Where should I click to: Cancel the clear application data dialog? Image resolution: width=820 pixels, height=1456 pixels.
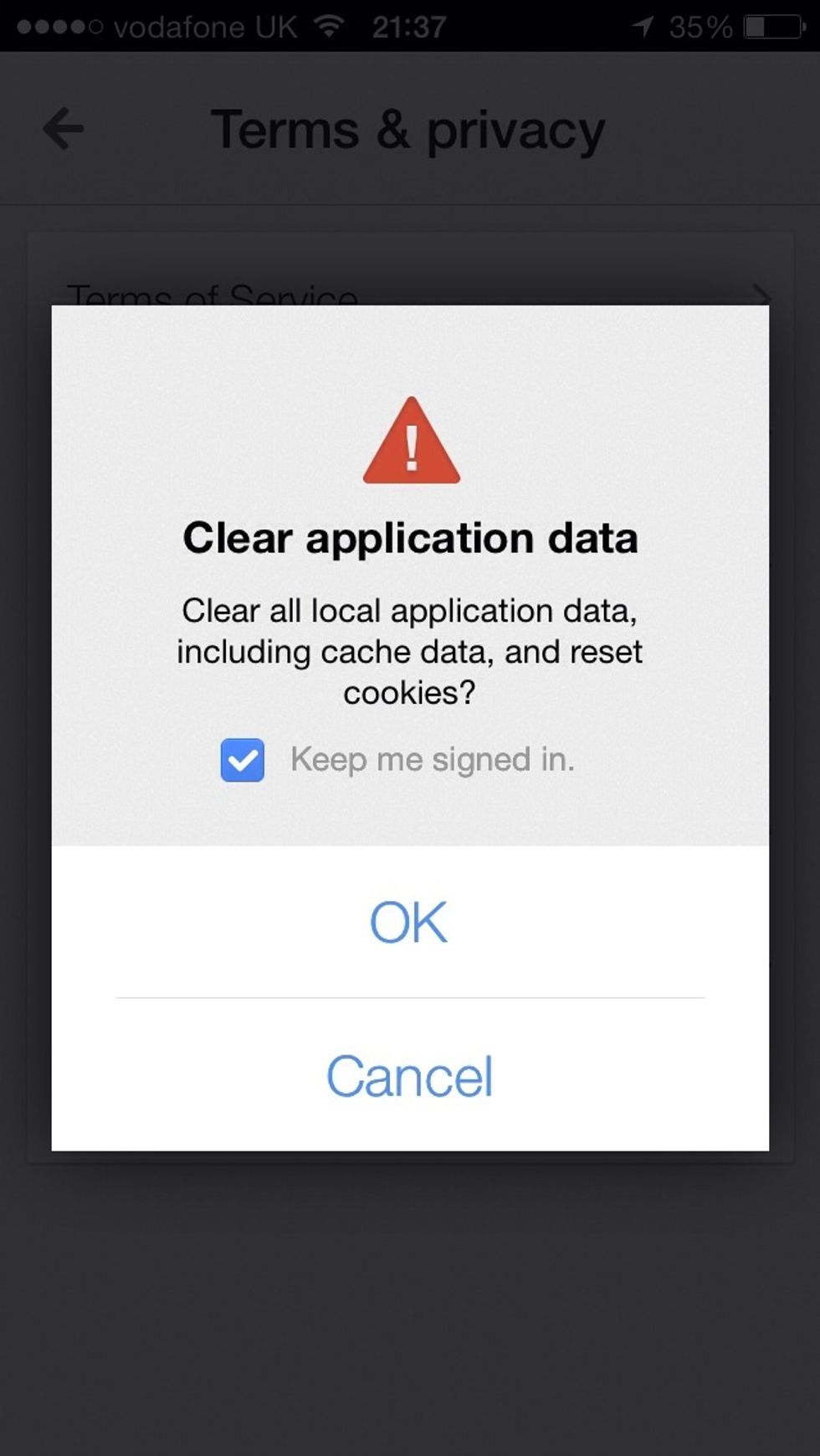pyautogui.click(x=409, y=1076)
